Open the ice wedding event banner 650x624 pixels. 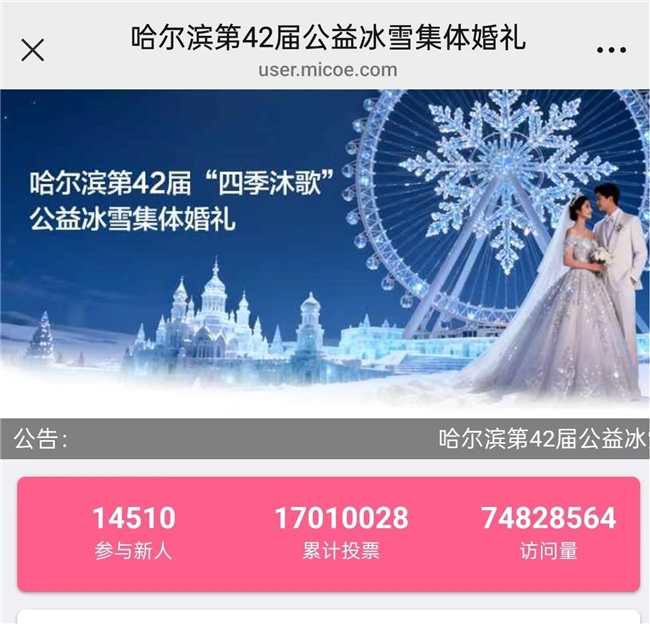325,250
